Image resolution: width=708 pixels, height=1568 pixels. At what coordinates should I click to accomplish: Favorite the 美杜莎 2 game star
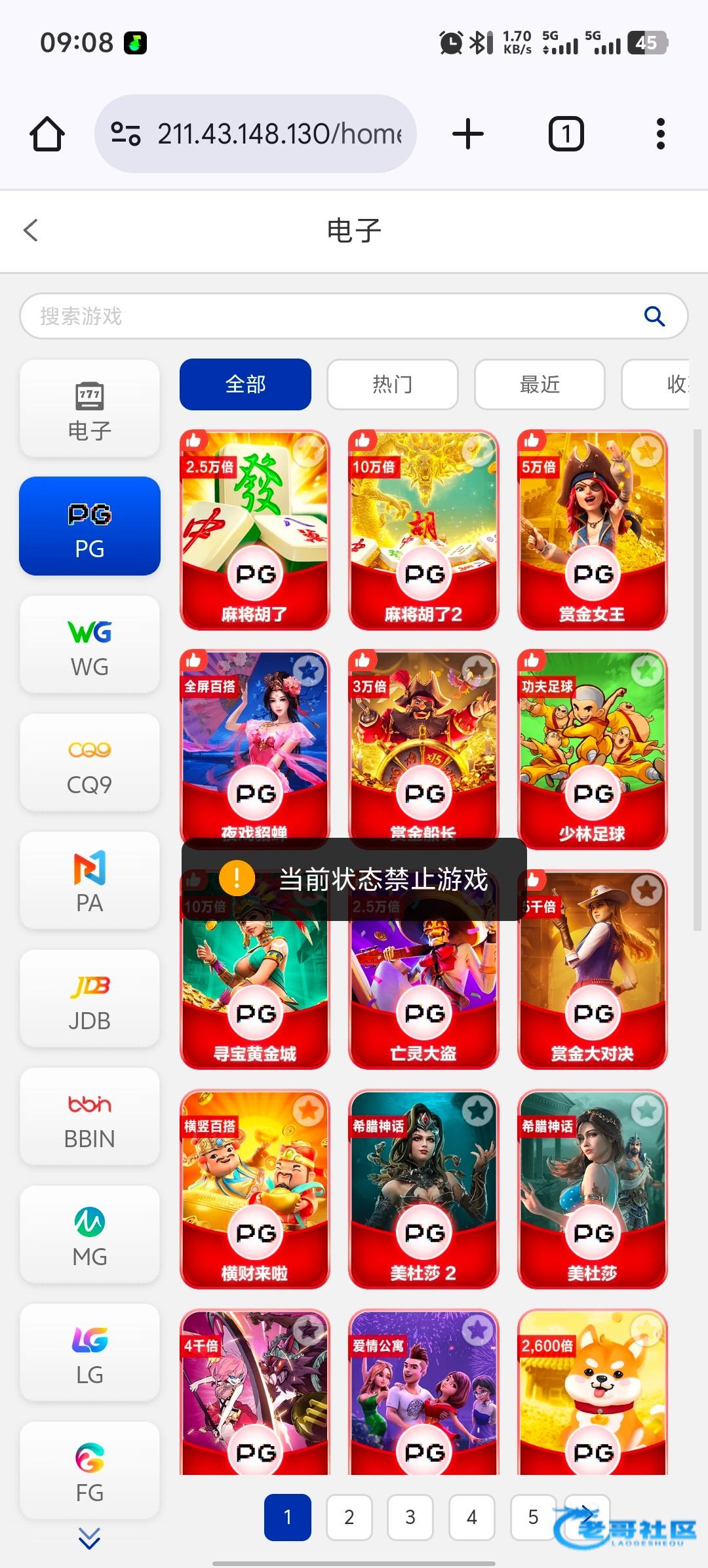coord(478,1110)
